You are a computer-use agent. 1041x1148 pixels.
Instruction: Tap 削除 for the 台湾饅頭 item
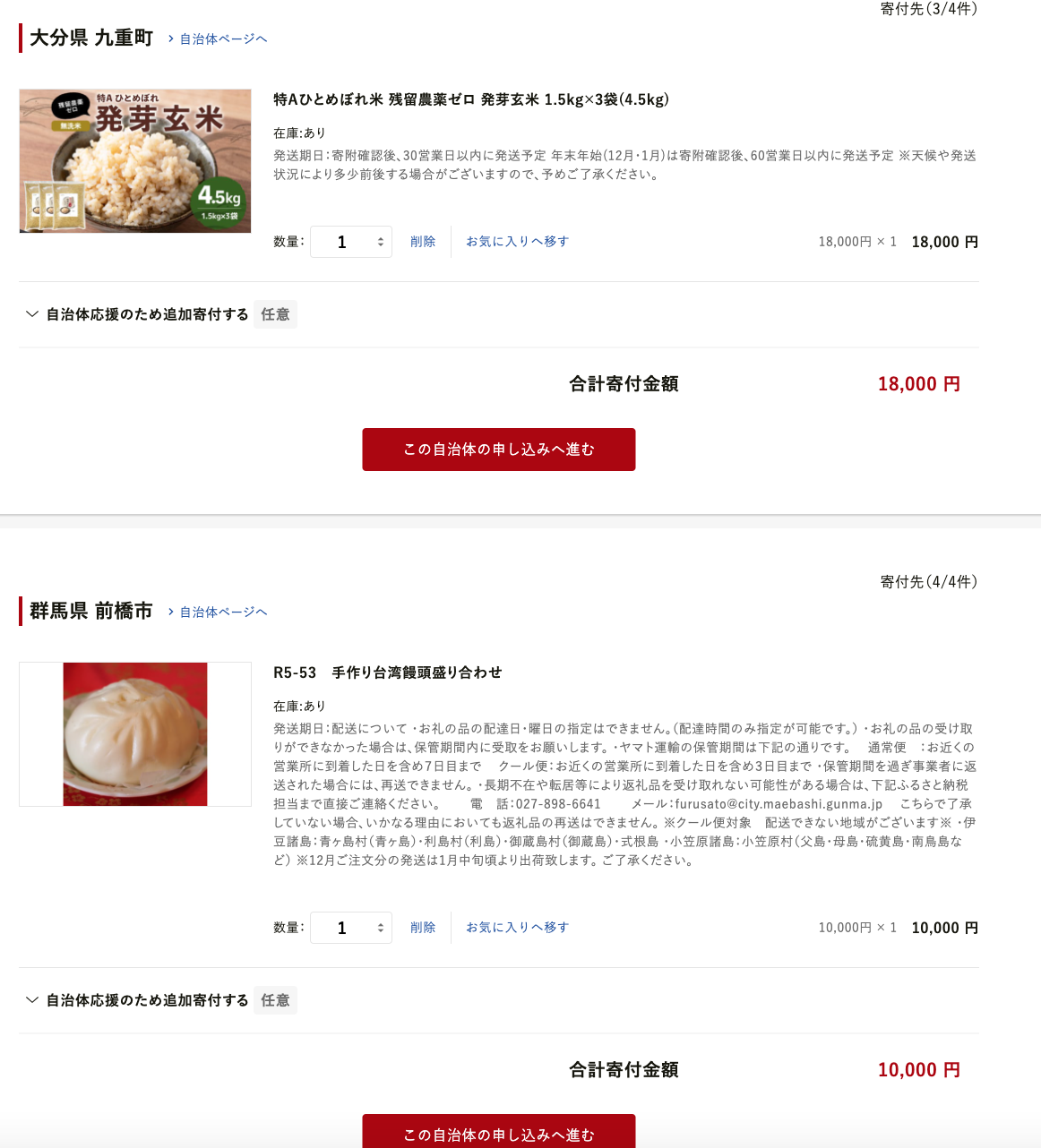[423, 928]
